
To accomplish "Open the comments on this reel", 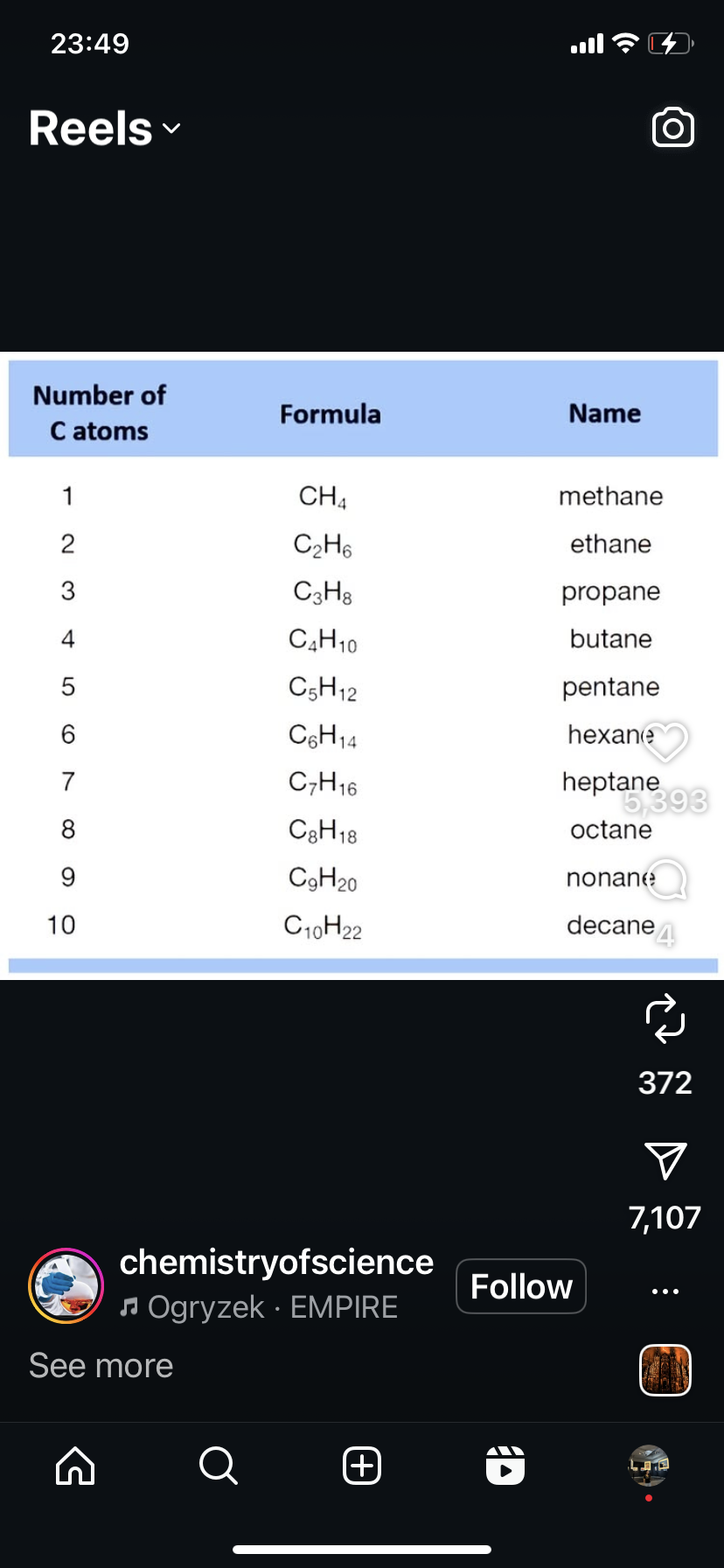I will (x=667, y=879).
